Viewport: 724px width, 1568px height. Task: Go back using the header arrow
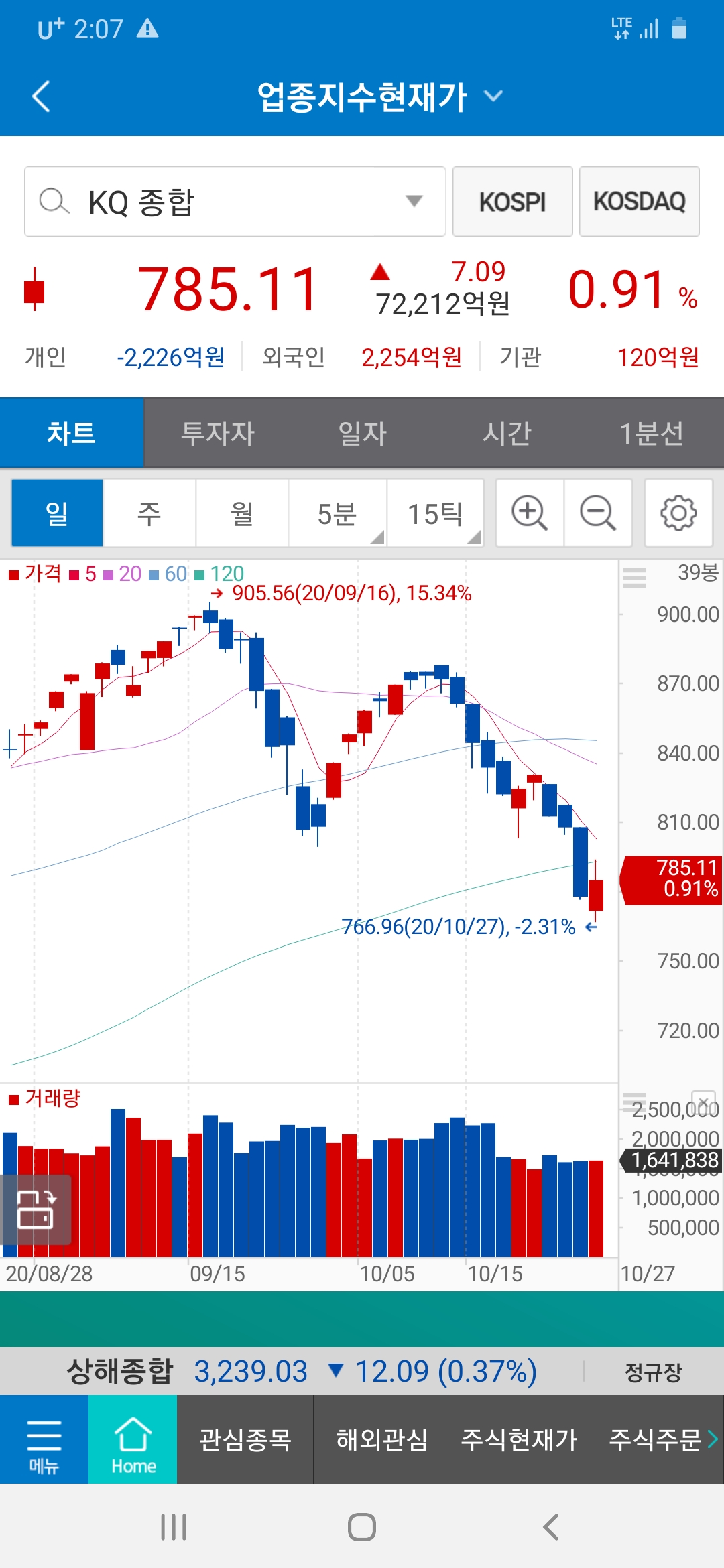click(x=42, y=96)
